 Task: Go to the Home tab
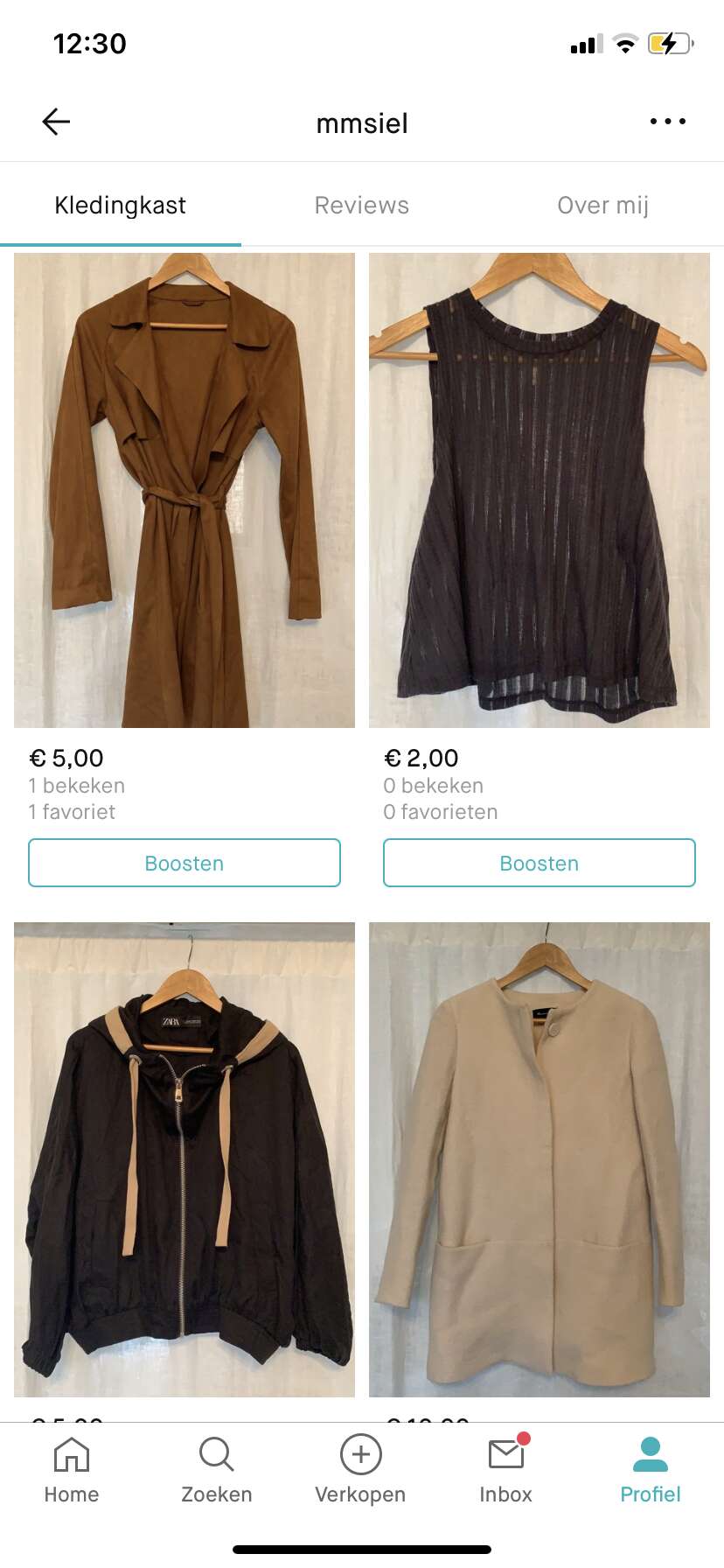point(72,1470)
